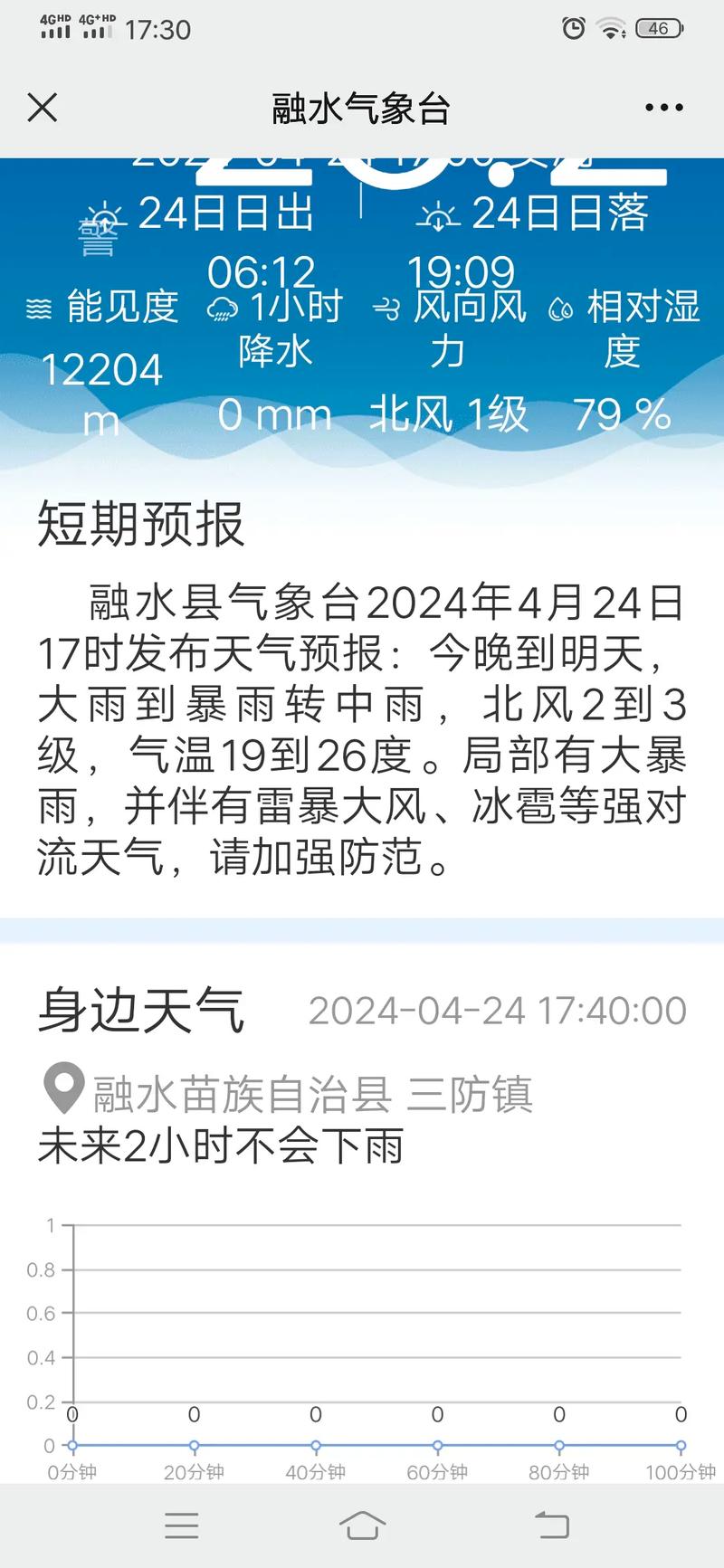The image size is (724, 1568).
Task: Select the 身边天气 section header
Action: pyautogui.click(x=141, y=1011)
